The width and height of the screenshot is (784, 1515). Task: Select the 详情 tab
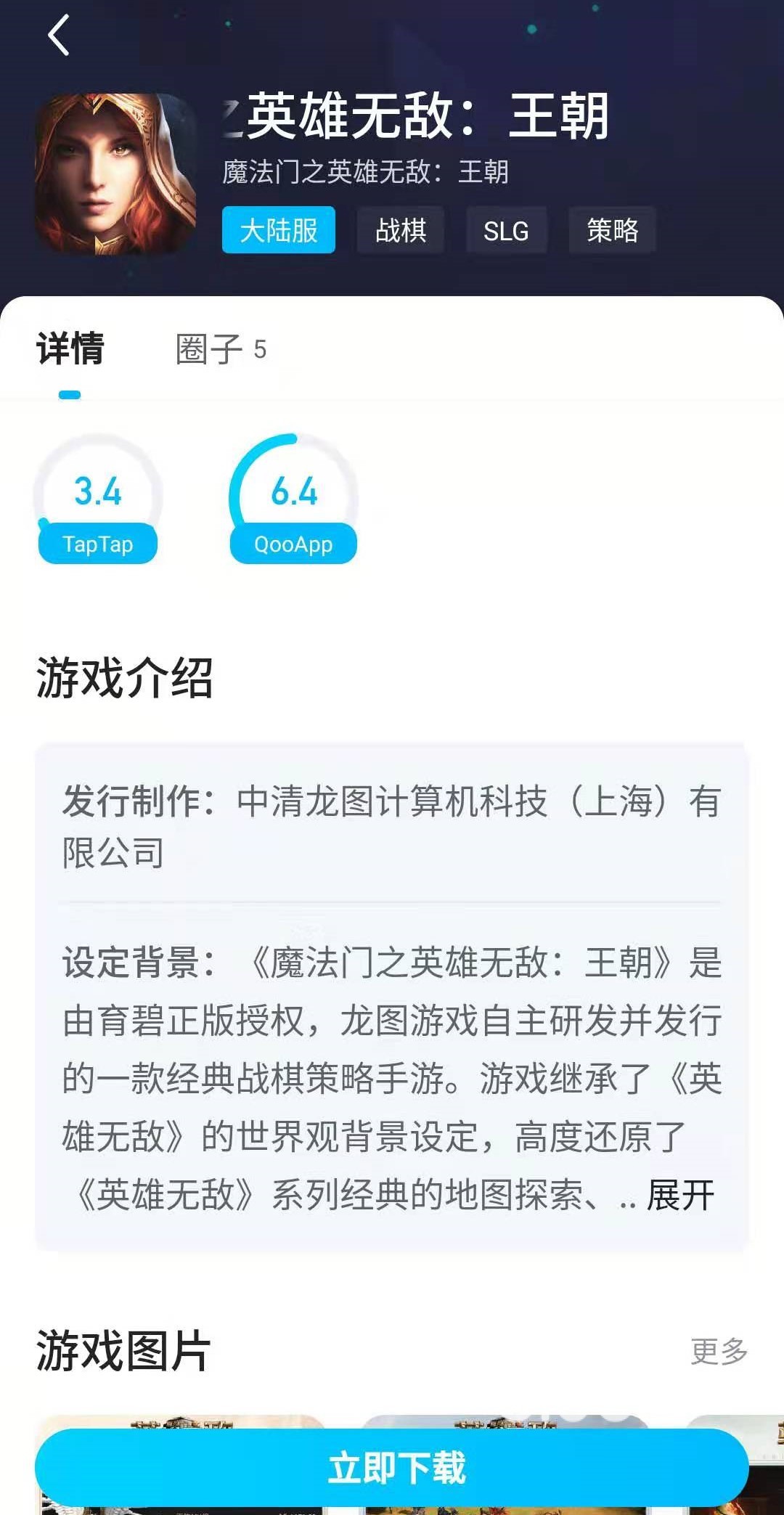pyautogui.click(x=70, y=350)
